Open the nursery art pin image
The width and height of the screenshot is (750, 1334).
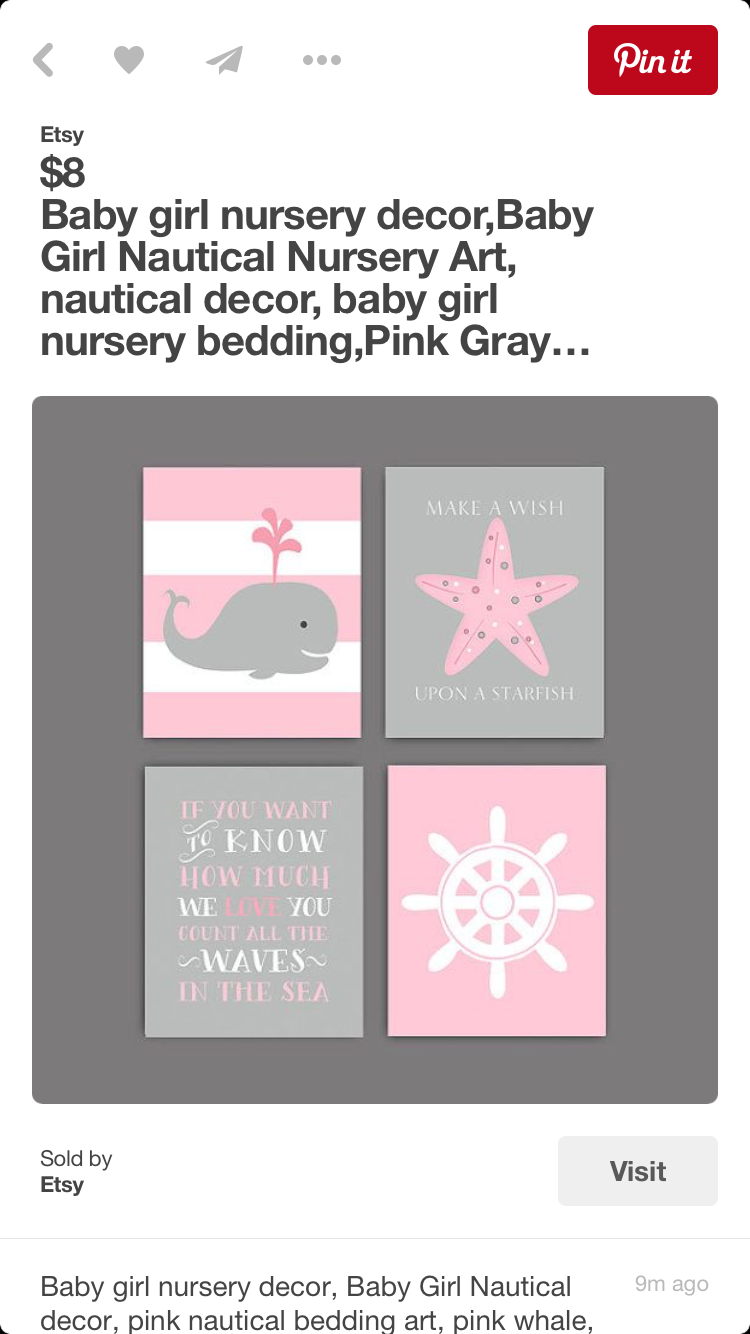point(375,750)
